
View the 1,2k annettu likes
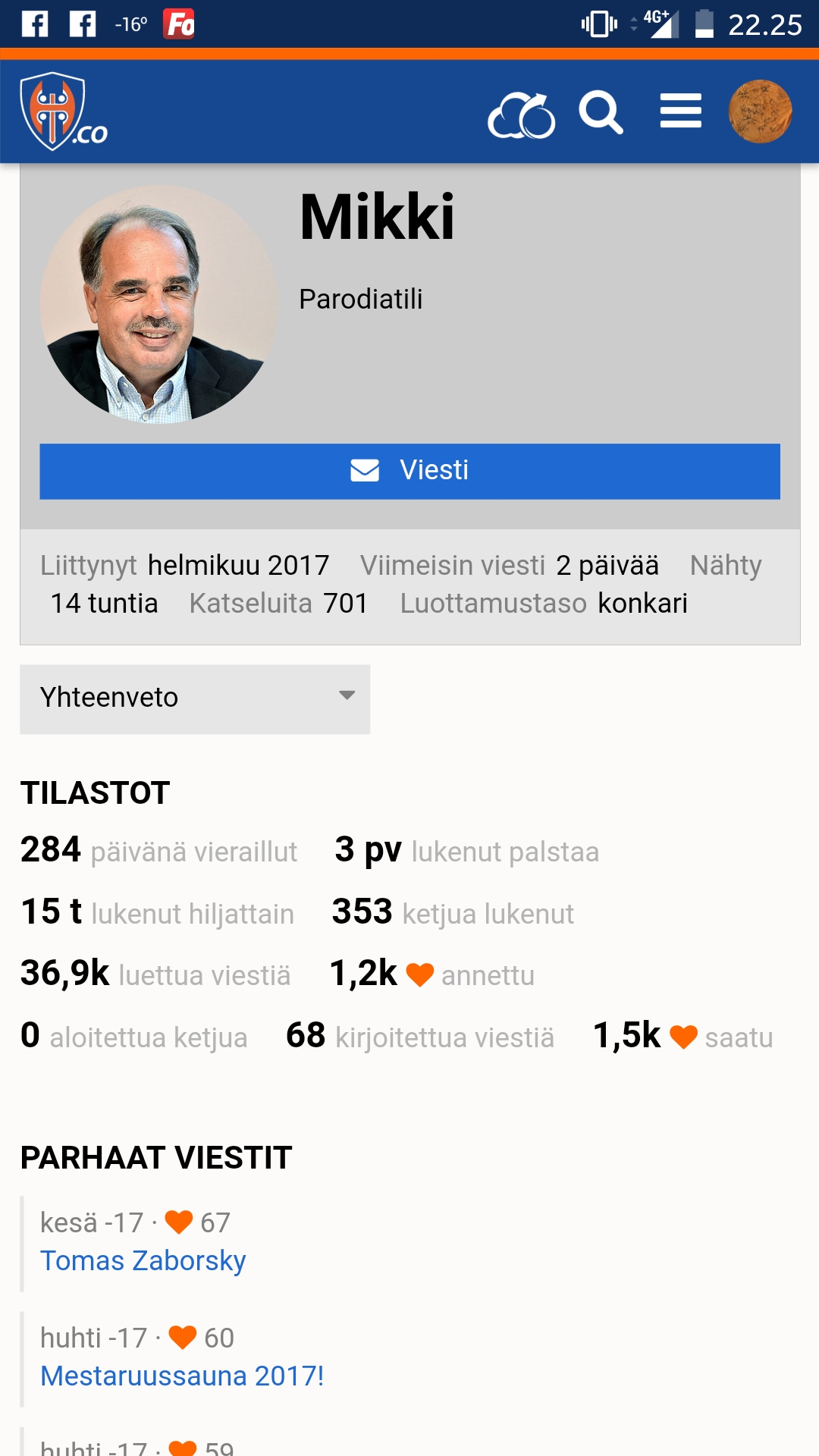point(432,974)
